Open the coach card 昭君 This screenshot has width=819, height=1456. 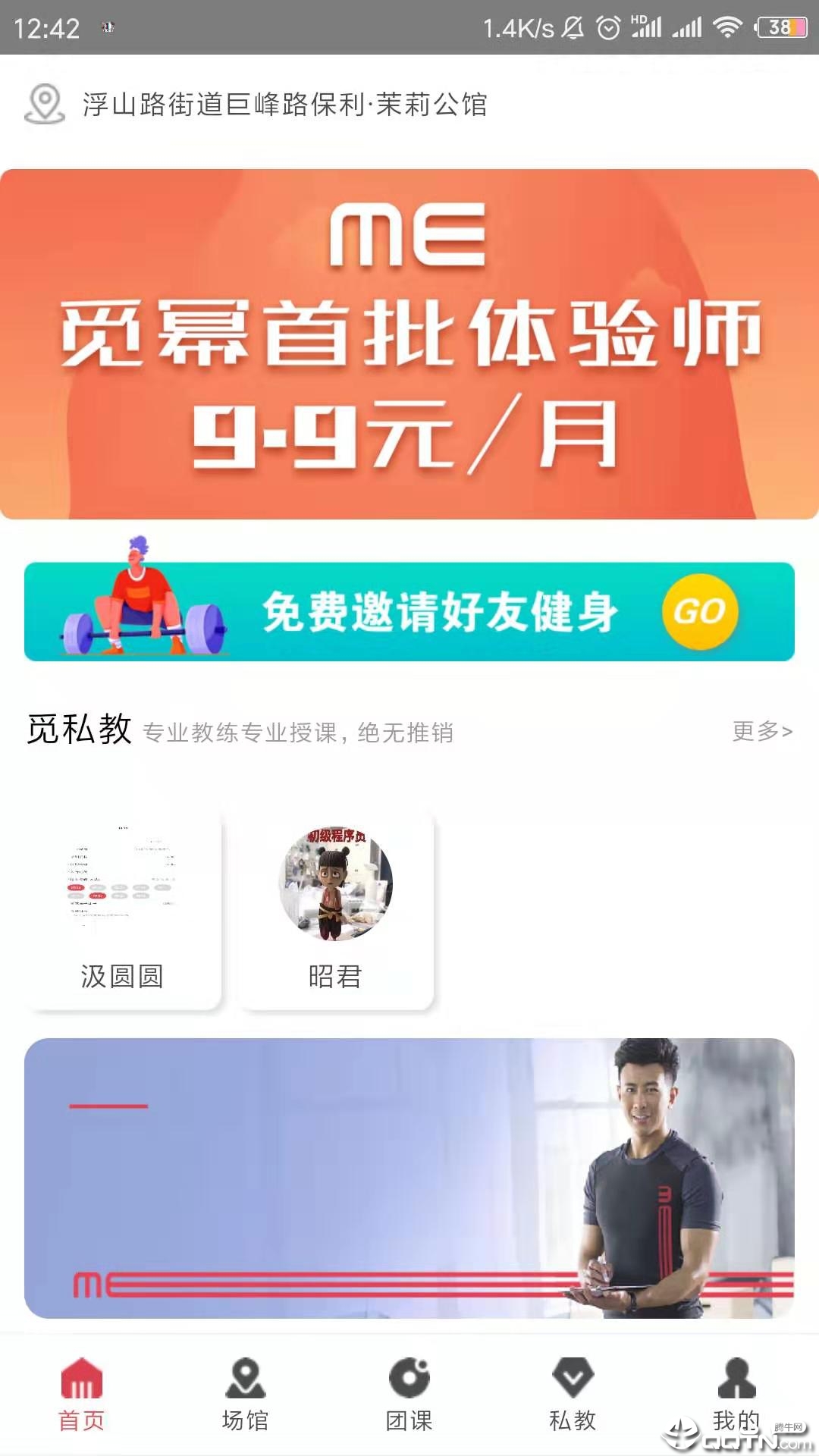pyautogui.click(x=335, y=910)
